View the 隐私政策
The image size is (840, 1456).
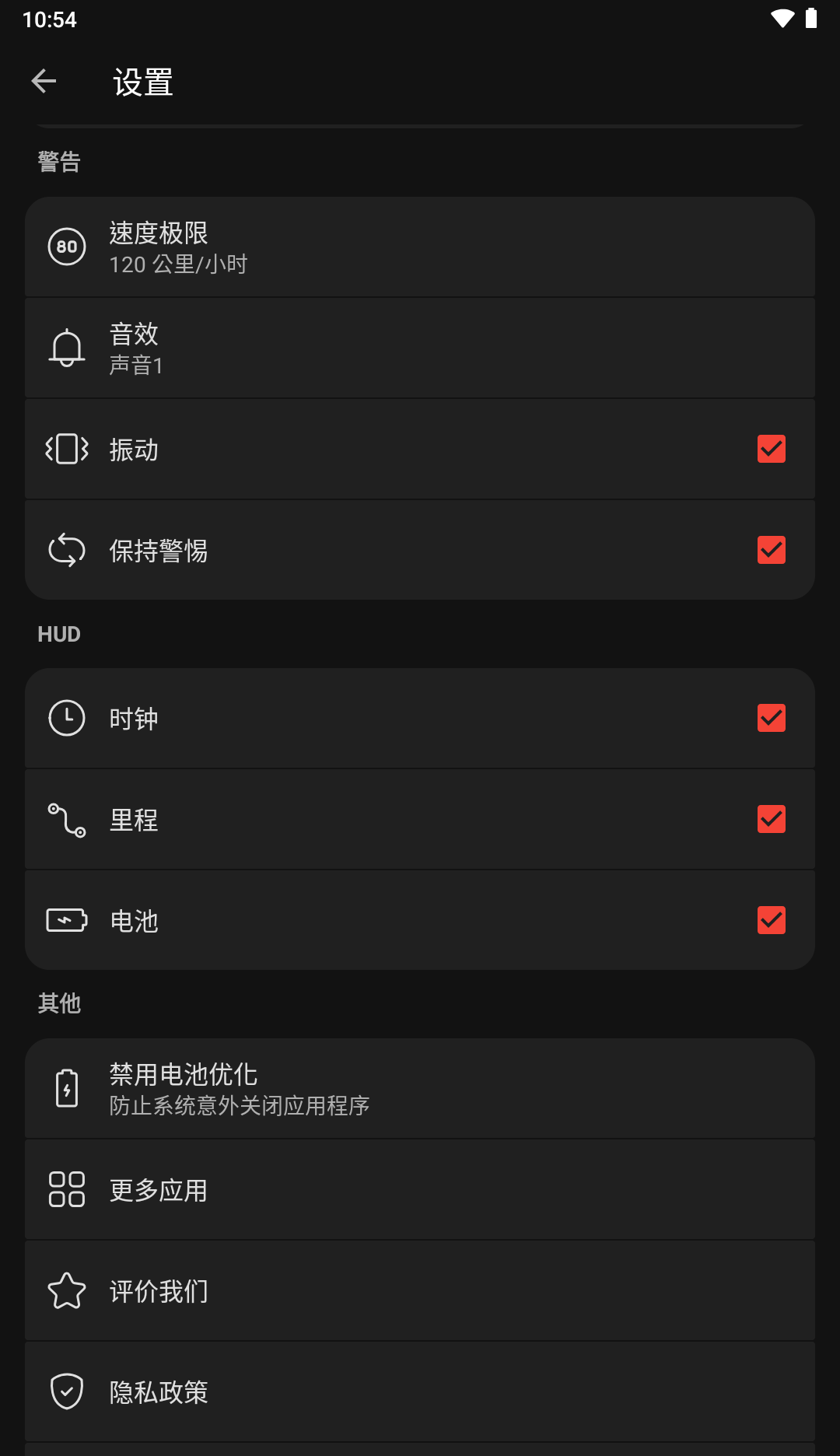(420, 1392)
